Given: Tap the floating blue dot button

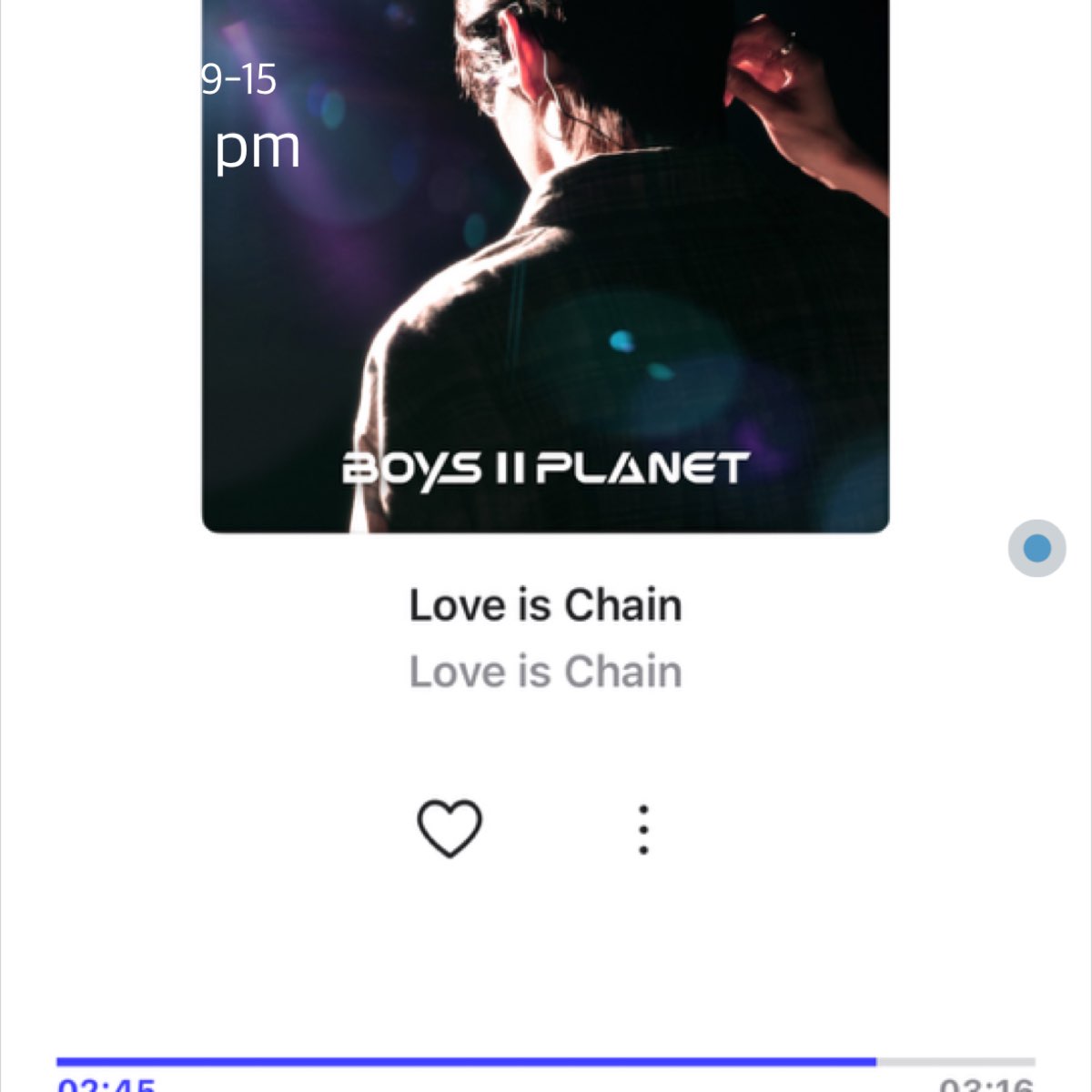Looking at the screenshot, I should pos(1036,549).
